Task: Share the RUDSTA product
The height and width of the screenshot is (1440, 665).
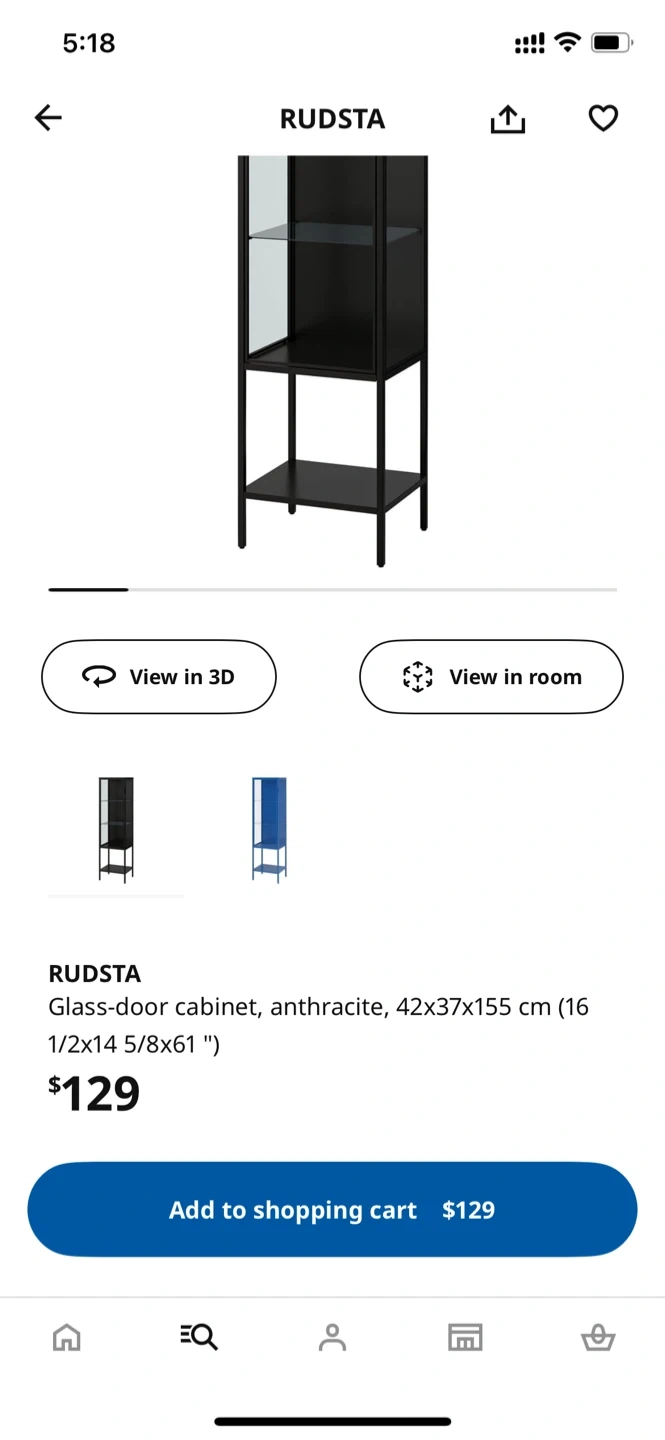Action: pyautogui.click(x=507, y=120)
